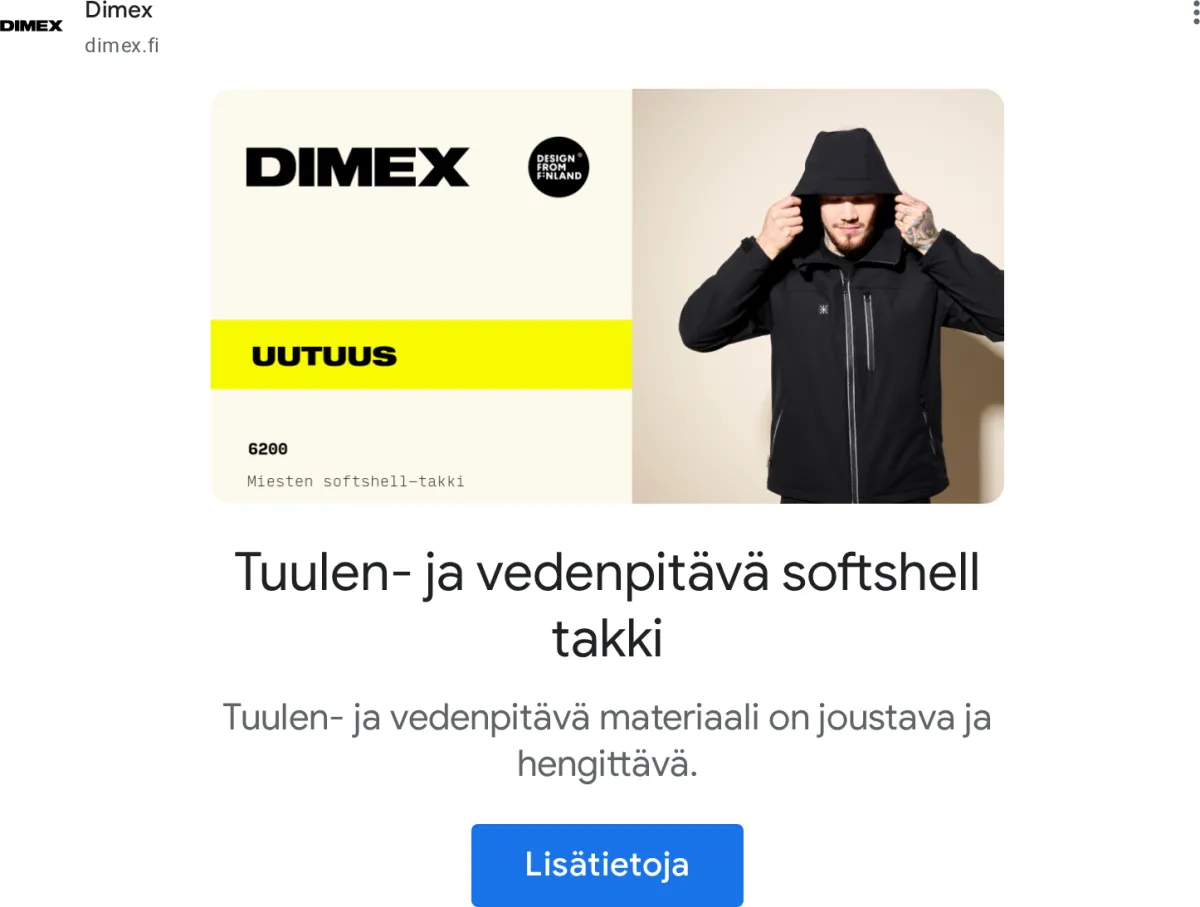Screen dimensions: 1200x907
Task: Visit the dimex.fi advertiser link
Action: tap(122, 46)
